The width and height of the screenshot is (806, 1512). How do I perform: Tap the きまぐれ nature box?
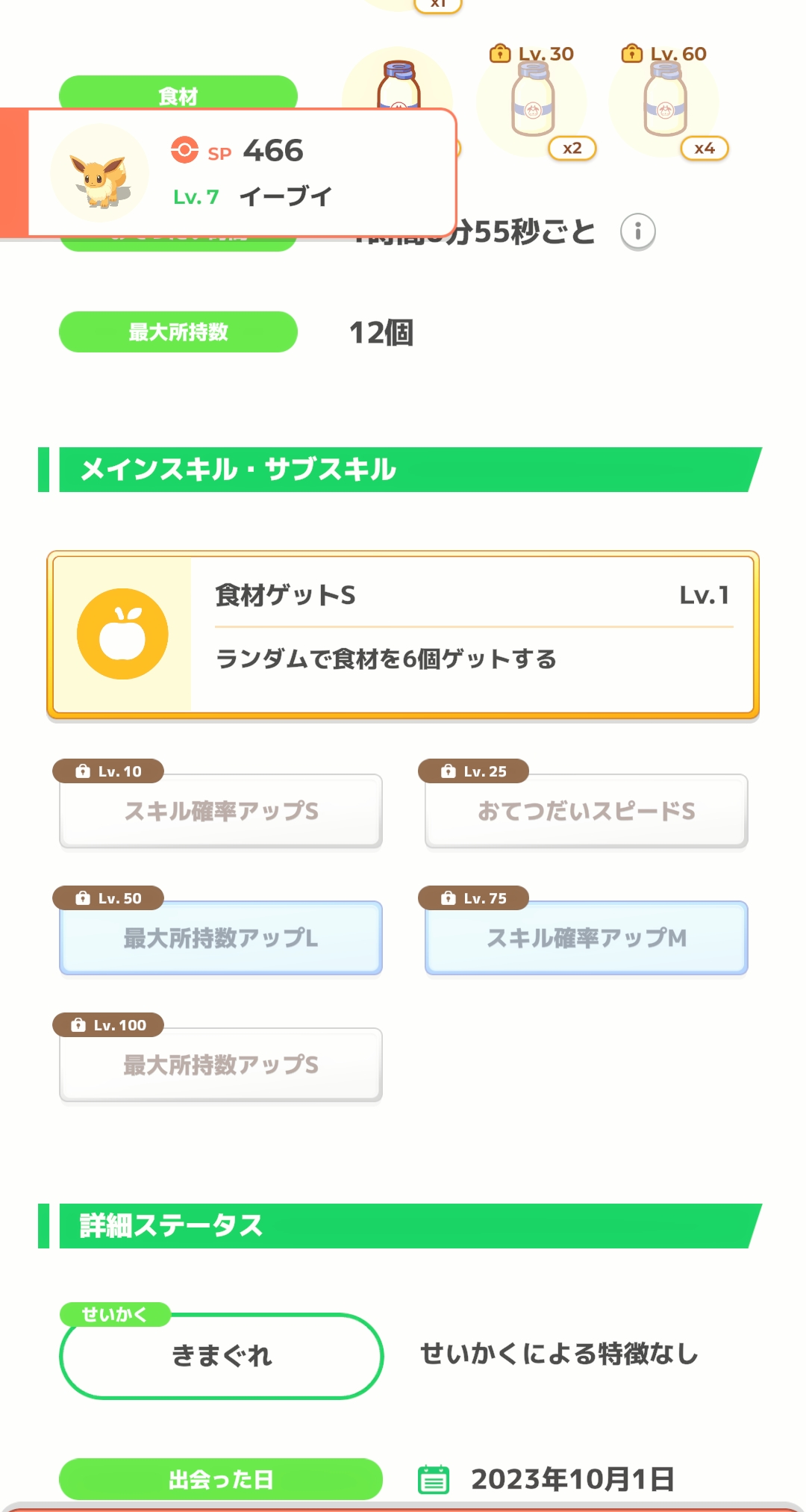coord(221,1356)
